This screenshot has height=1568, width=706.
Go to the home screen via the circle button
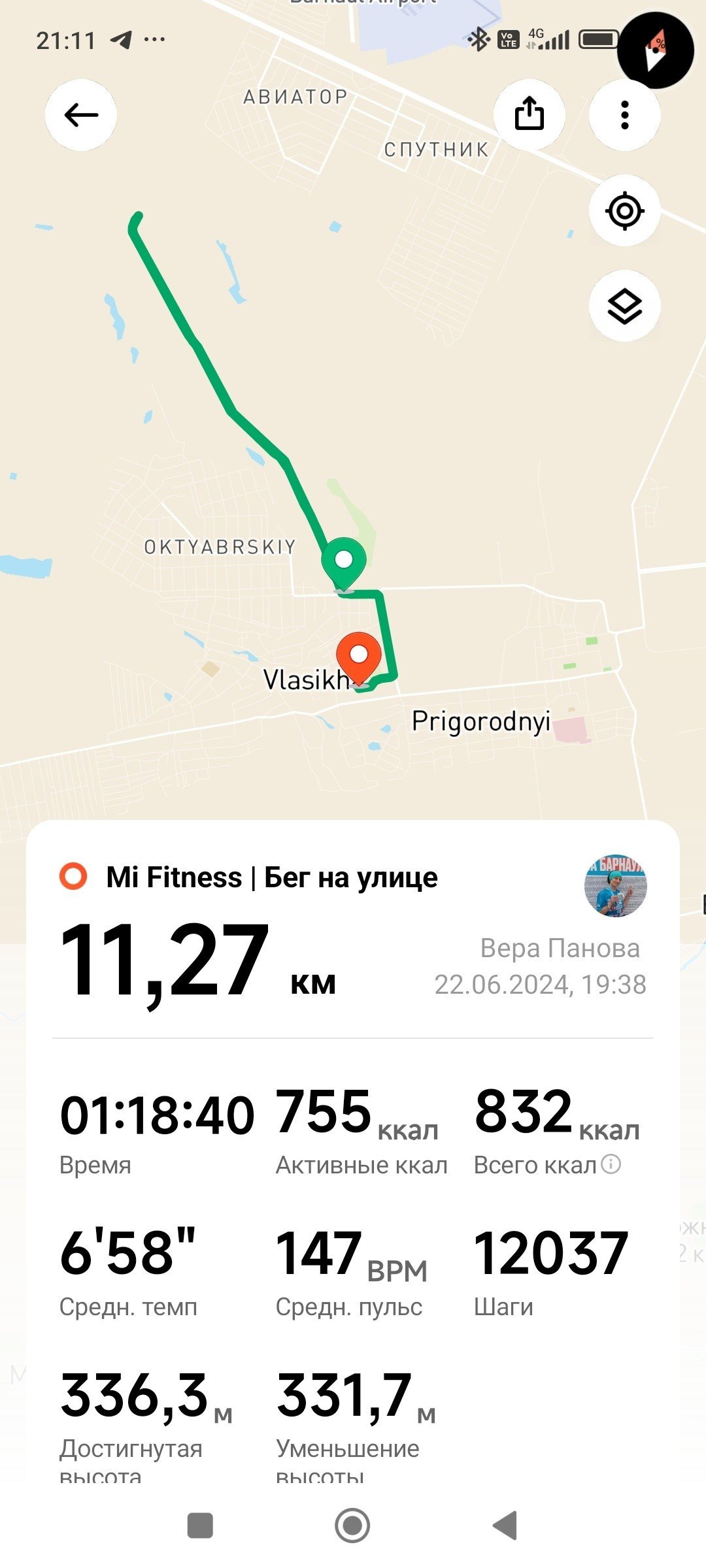[x=352, y=1526]
